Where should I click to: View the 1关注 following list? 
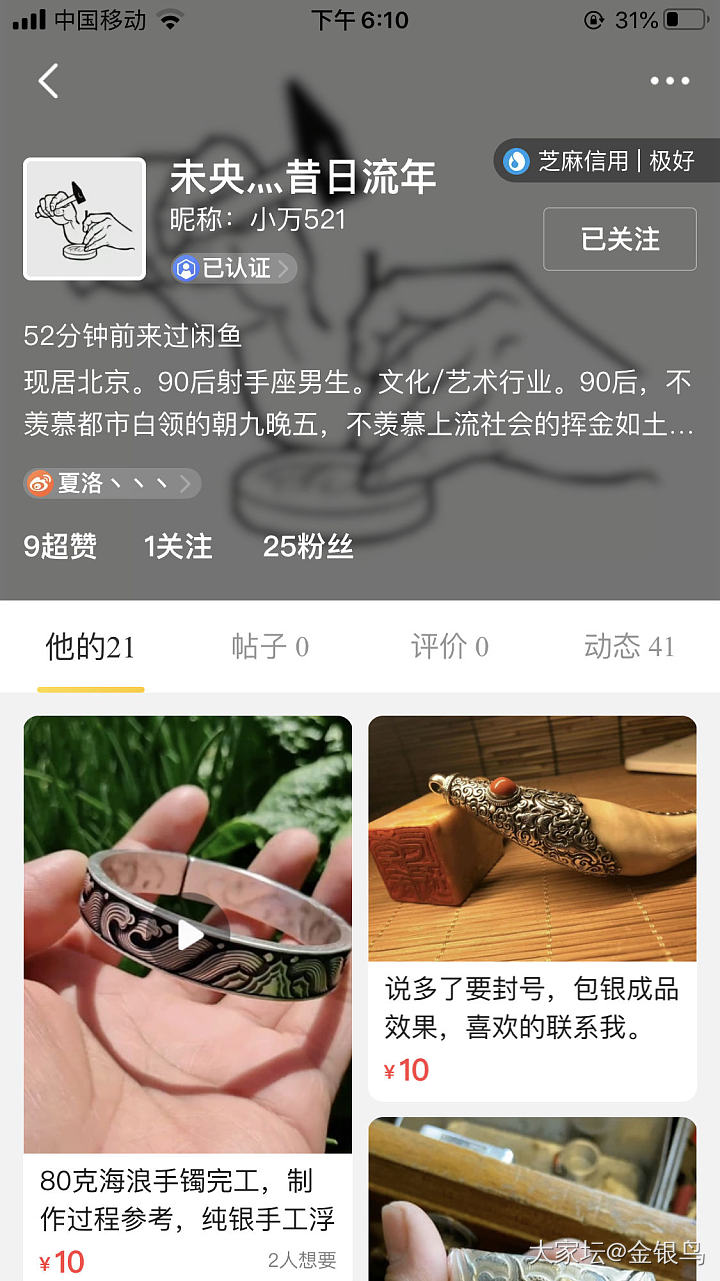tap(178, 546)
